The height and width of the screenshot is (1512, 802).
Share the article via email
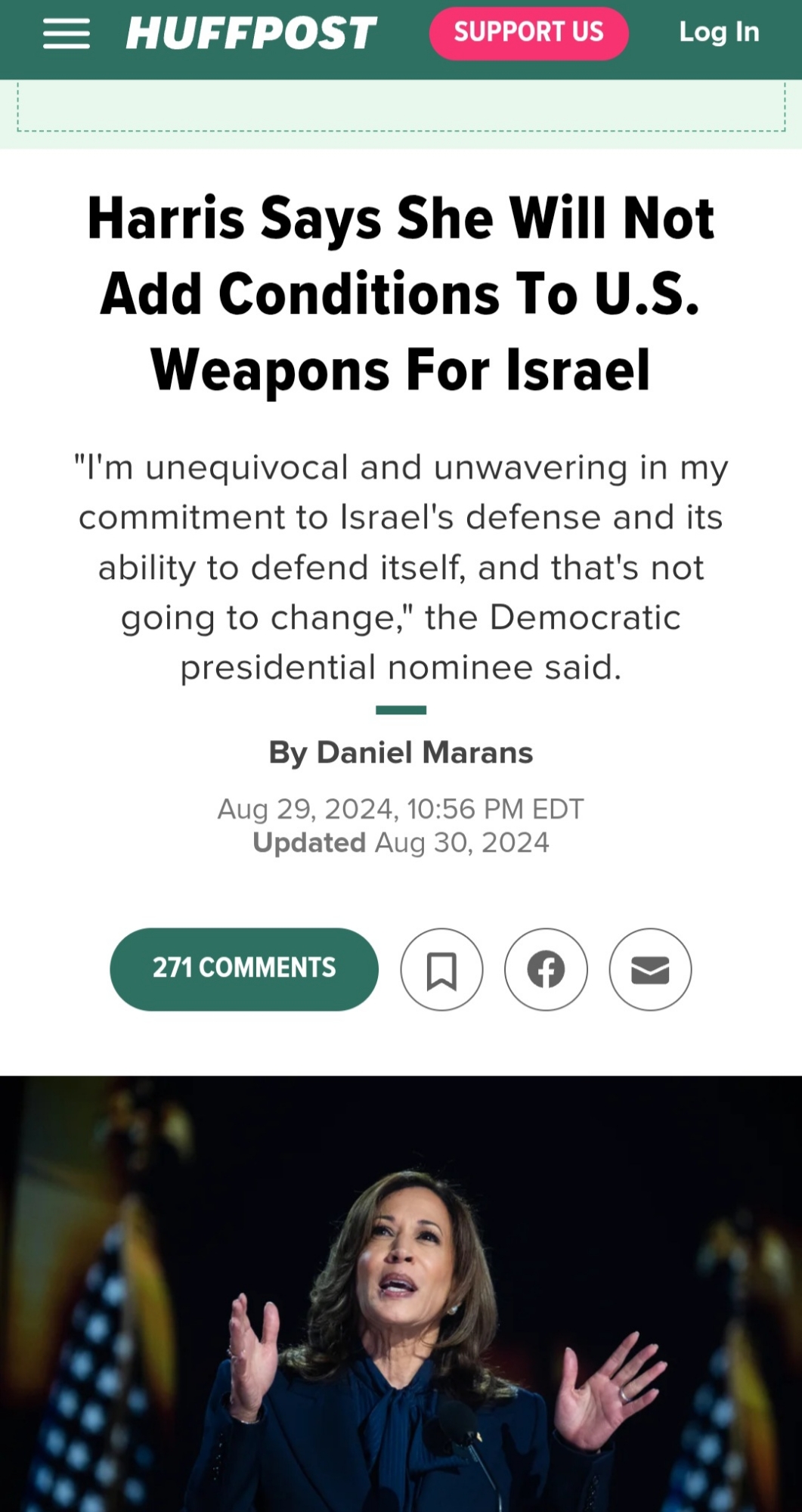click(x=650, y=969)
